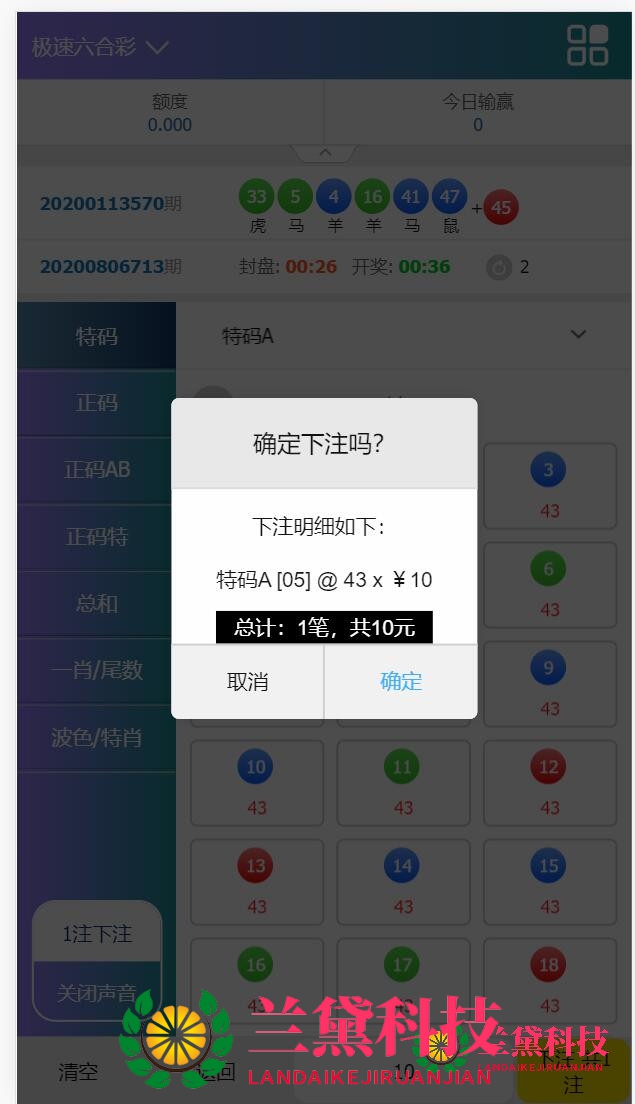Turn off sound with 关闭声音
The width and height of the screenshot is (635, 1104).
97,992
